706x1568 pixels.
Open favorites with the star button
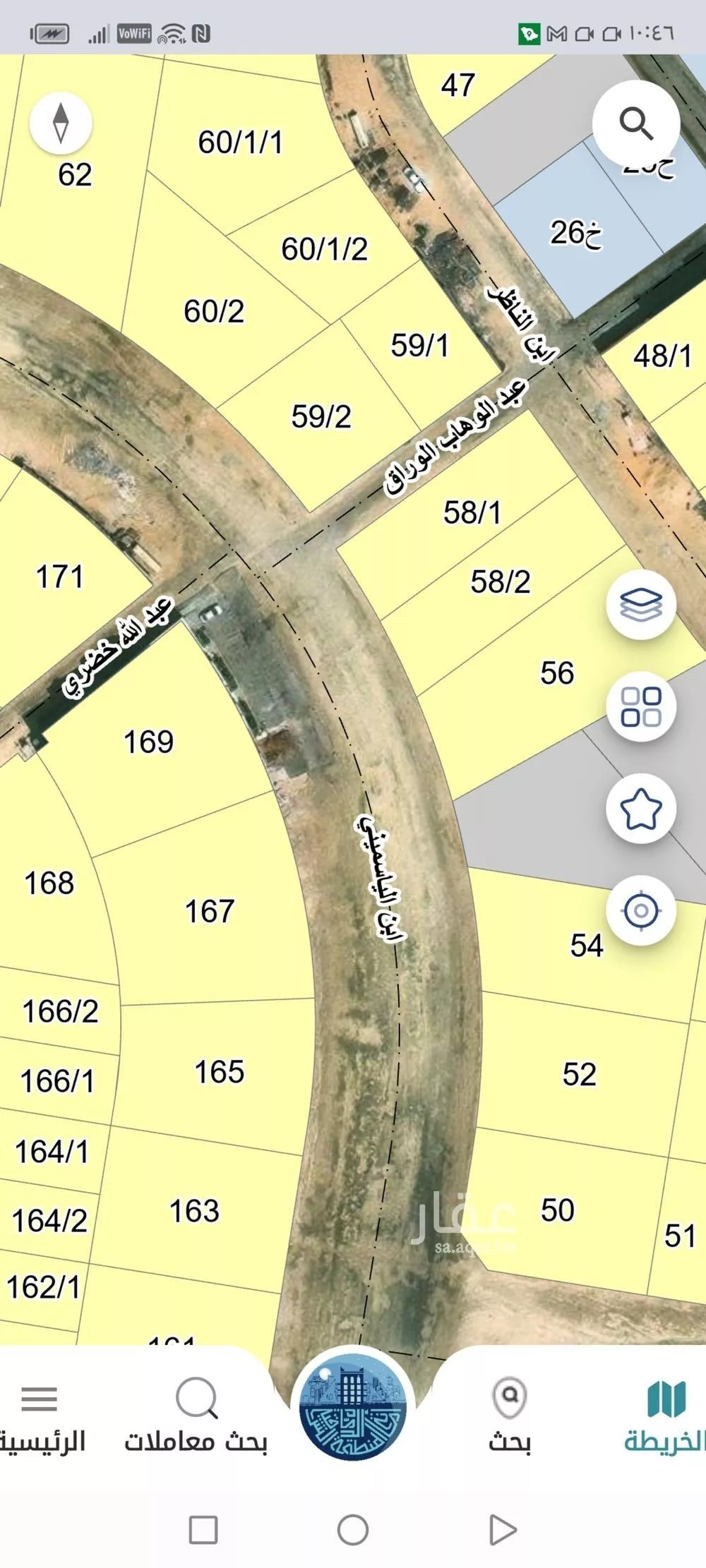[640, 809]
